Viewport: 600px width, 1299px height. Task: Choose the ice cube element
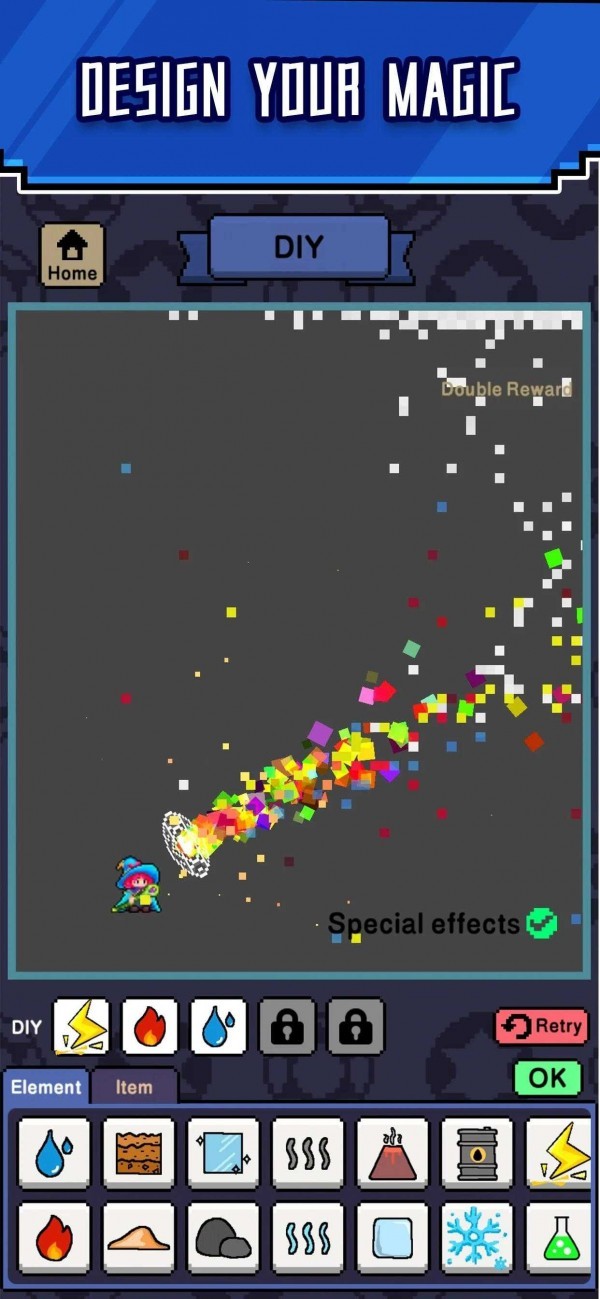click(392, 1237)
